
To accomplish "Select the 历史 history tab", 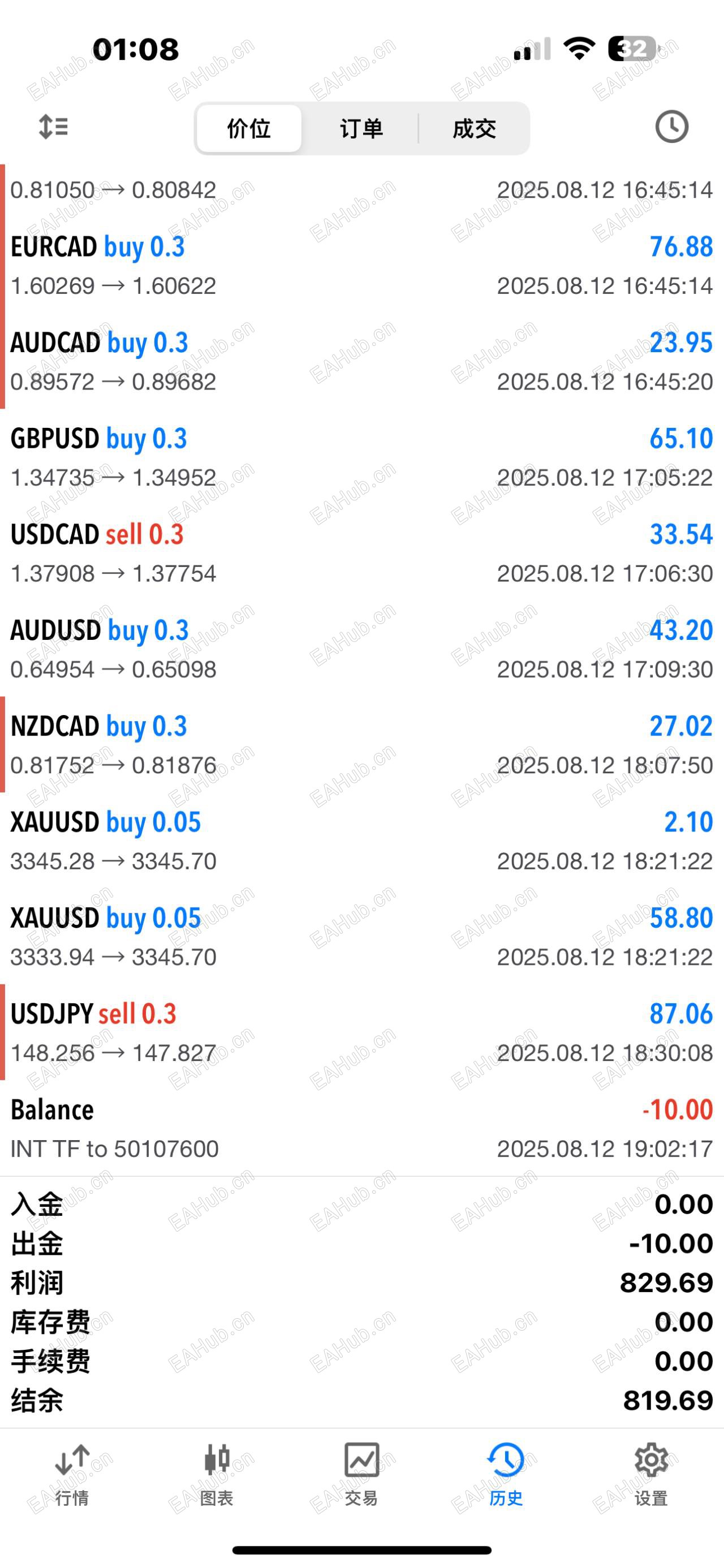I will [506, 1473].
